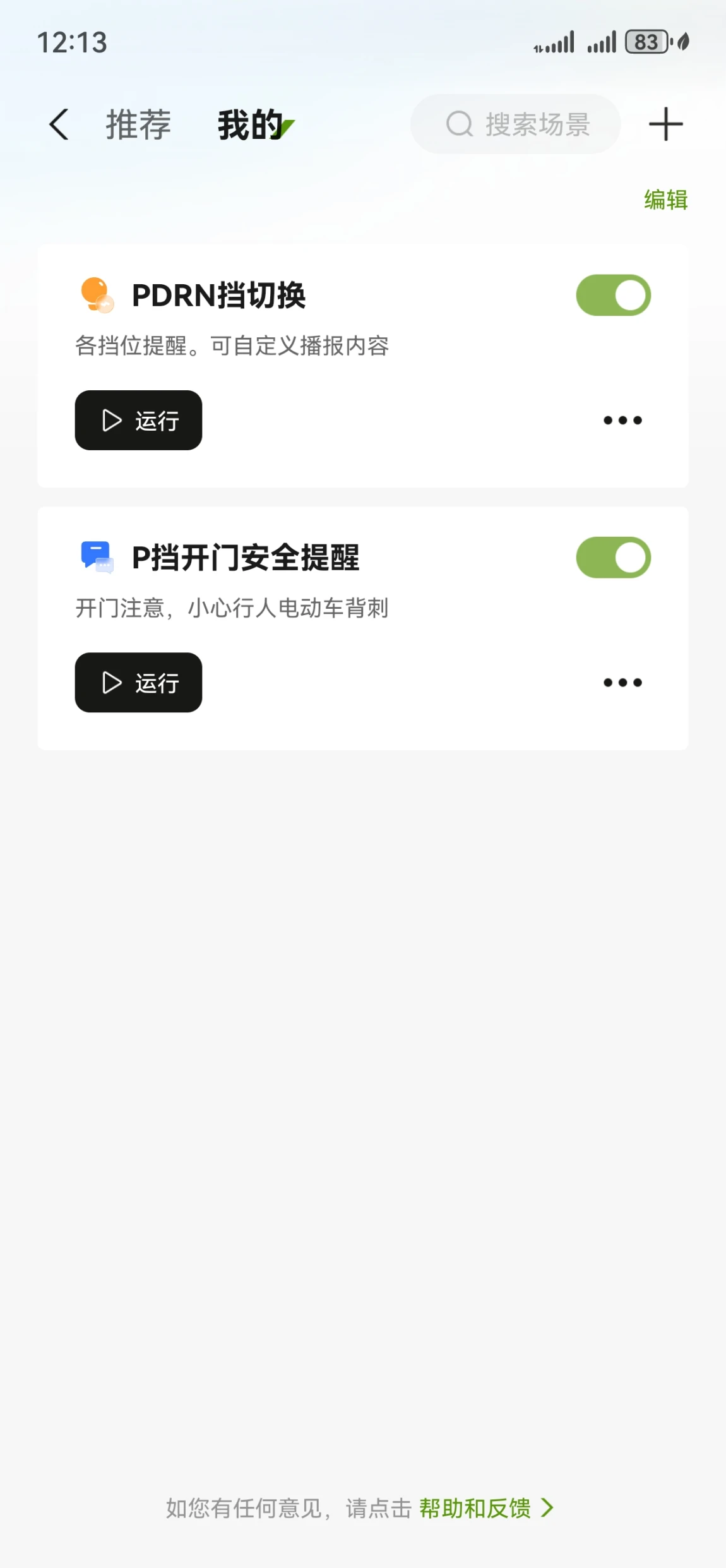This screenshot has height=1568, width=726.
Task: Add a new scene with the plus icon
Action: click(665, 124)
